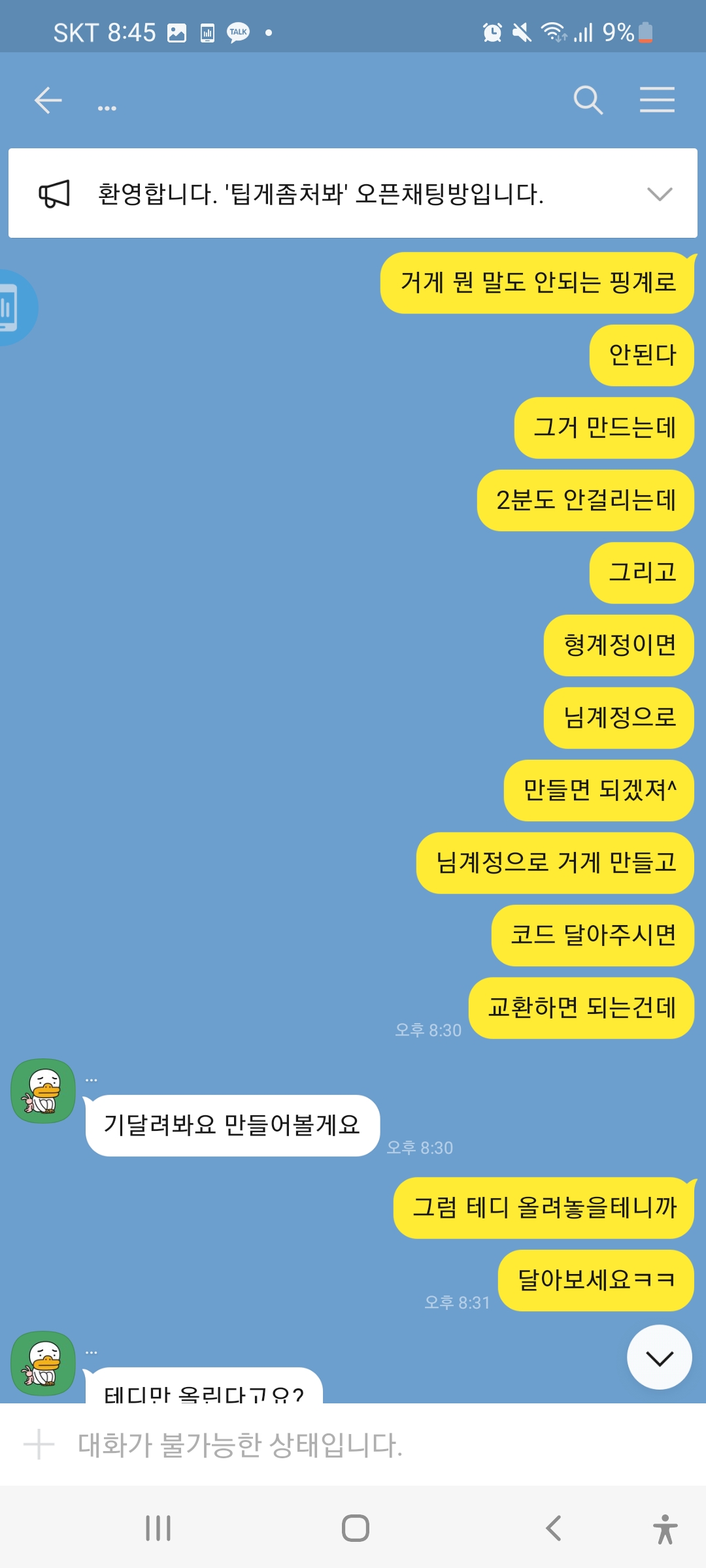Open the chat room side menu

tap(657, 100)
